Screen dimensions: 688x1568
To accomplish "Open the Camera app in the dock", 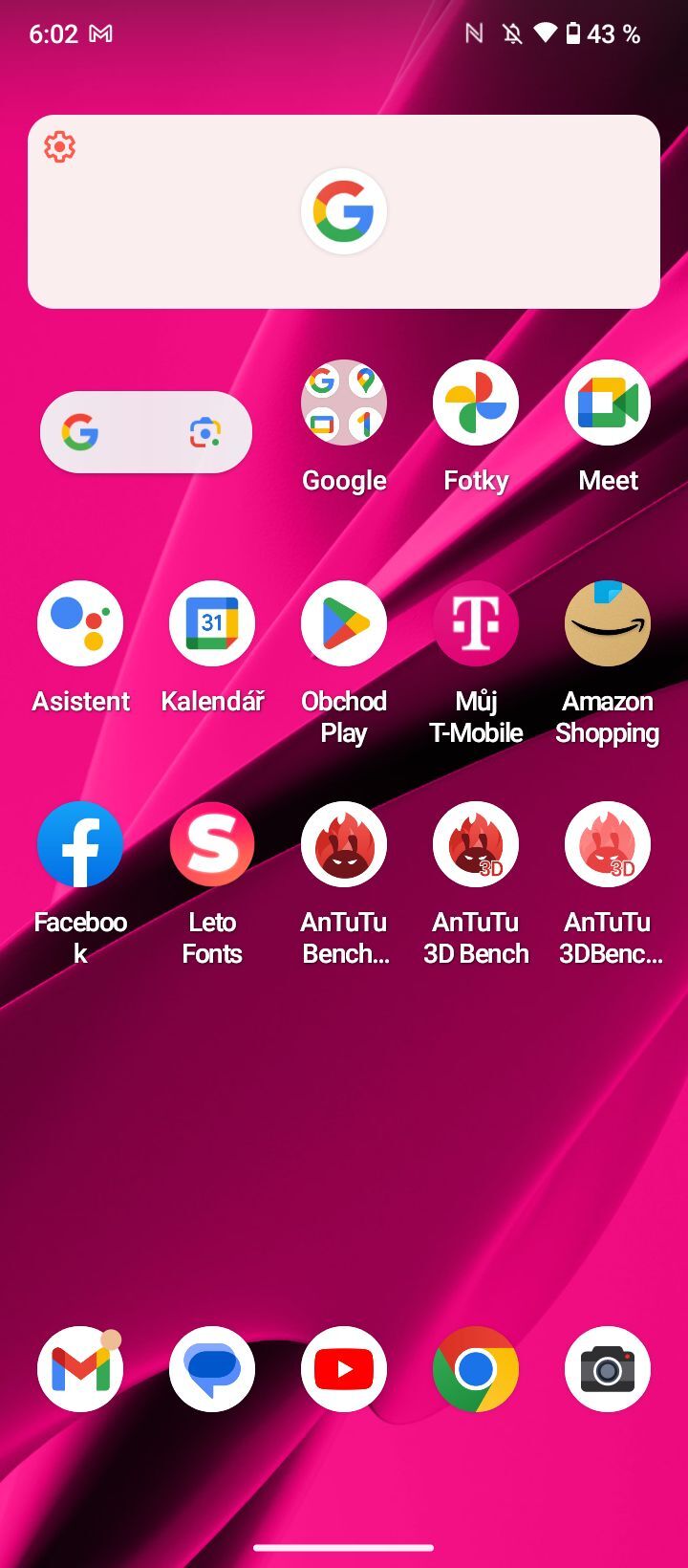I will 608,1369.
